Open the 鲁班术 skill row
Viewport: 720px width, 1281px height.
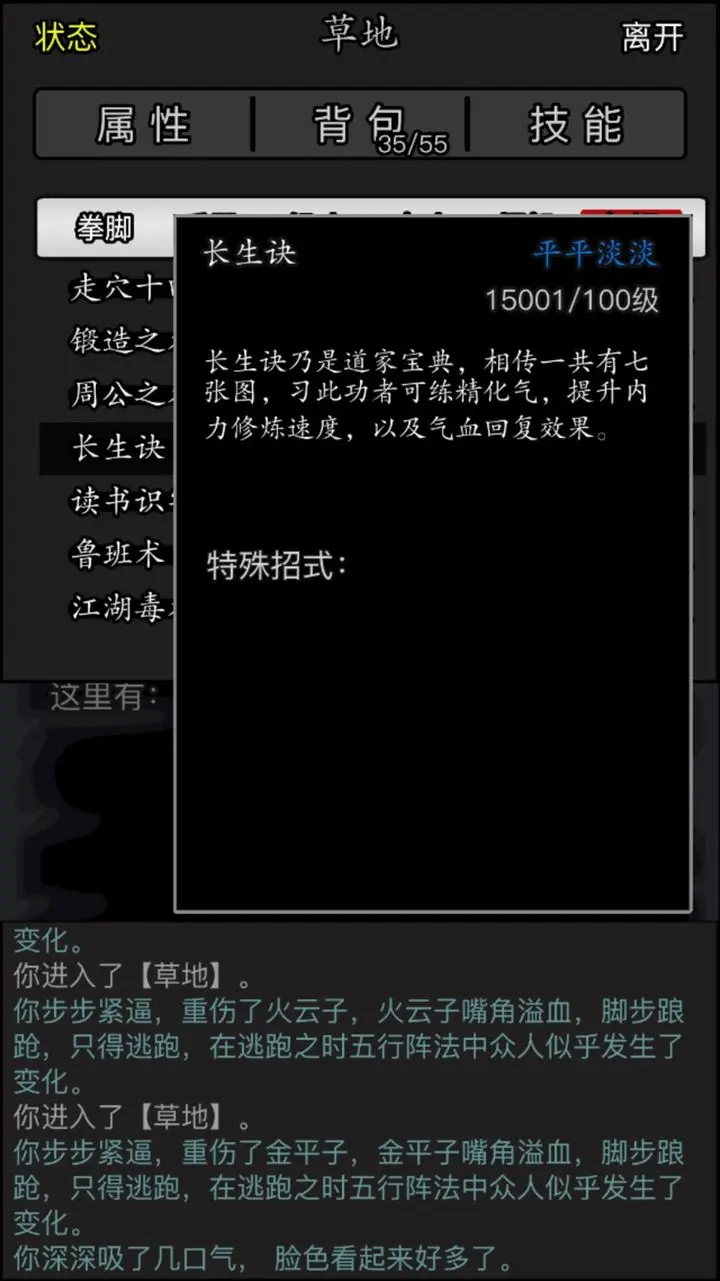tap(116, 554)
